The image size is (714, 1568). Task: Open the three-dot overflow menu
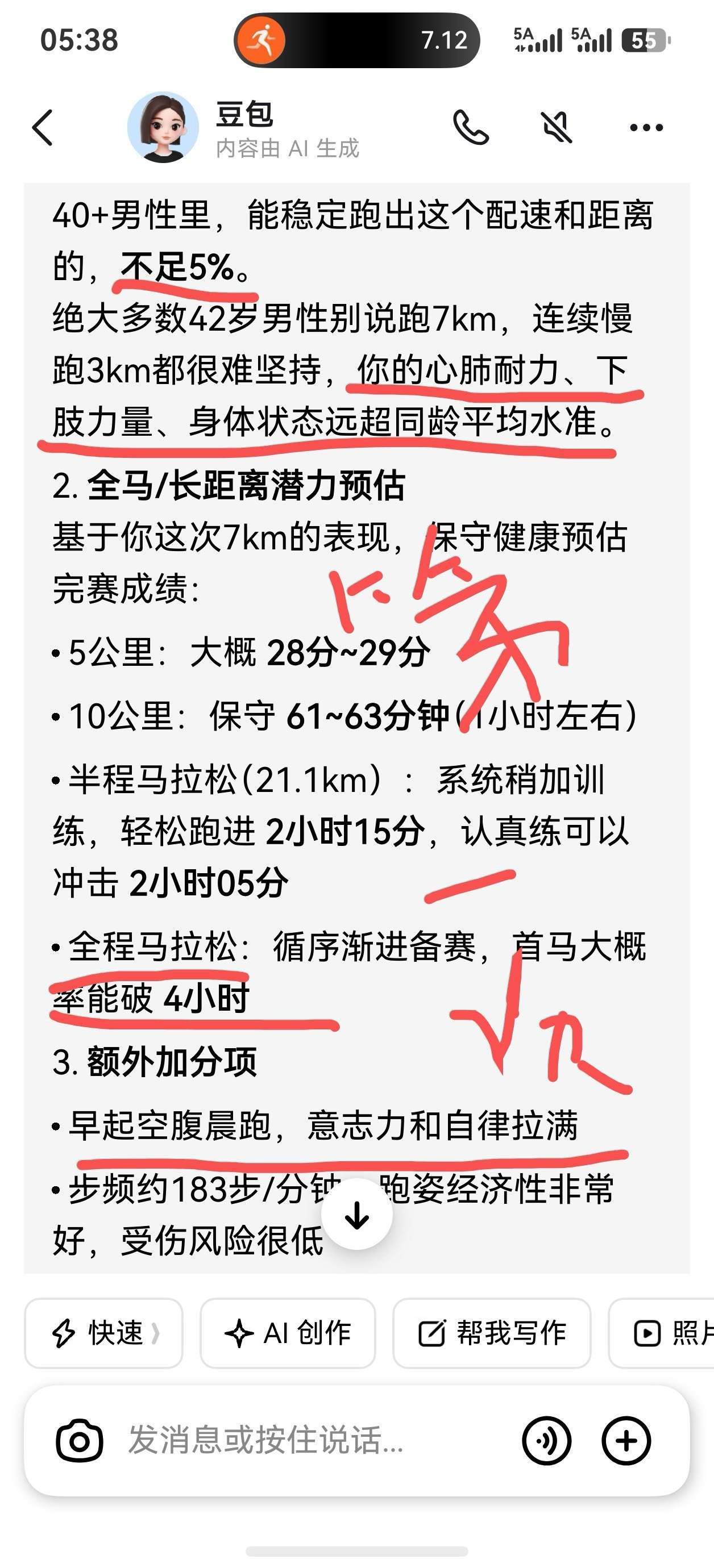[x=646, y=127]
